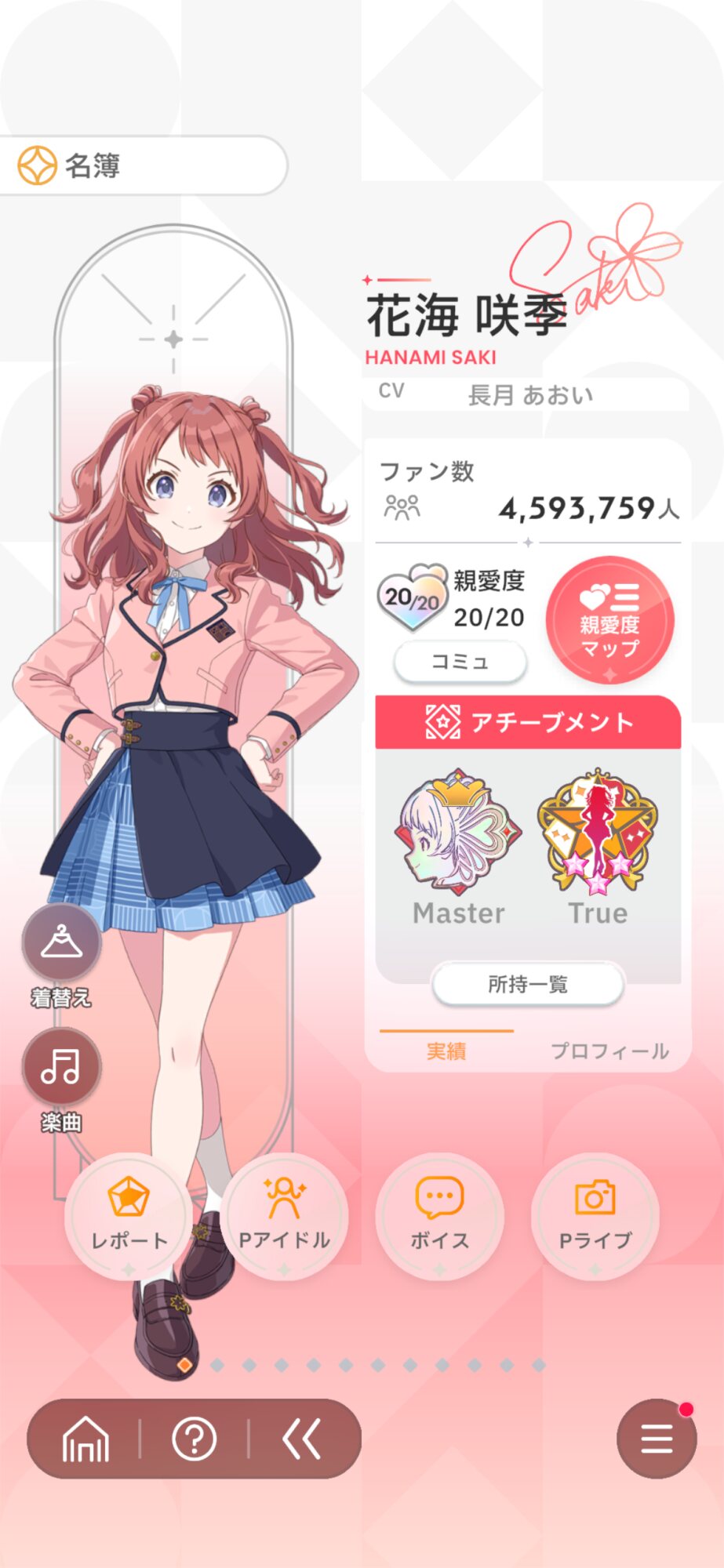Viewport: 724px width, 1568px height.
Task: Open the hamburger menu
Action: 656,1439
